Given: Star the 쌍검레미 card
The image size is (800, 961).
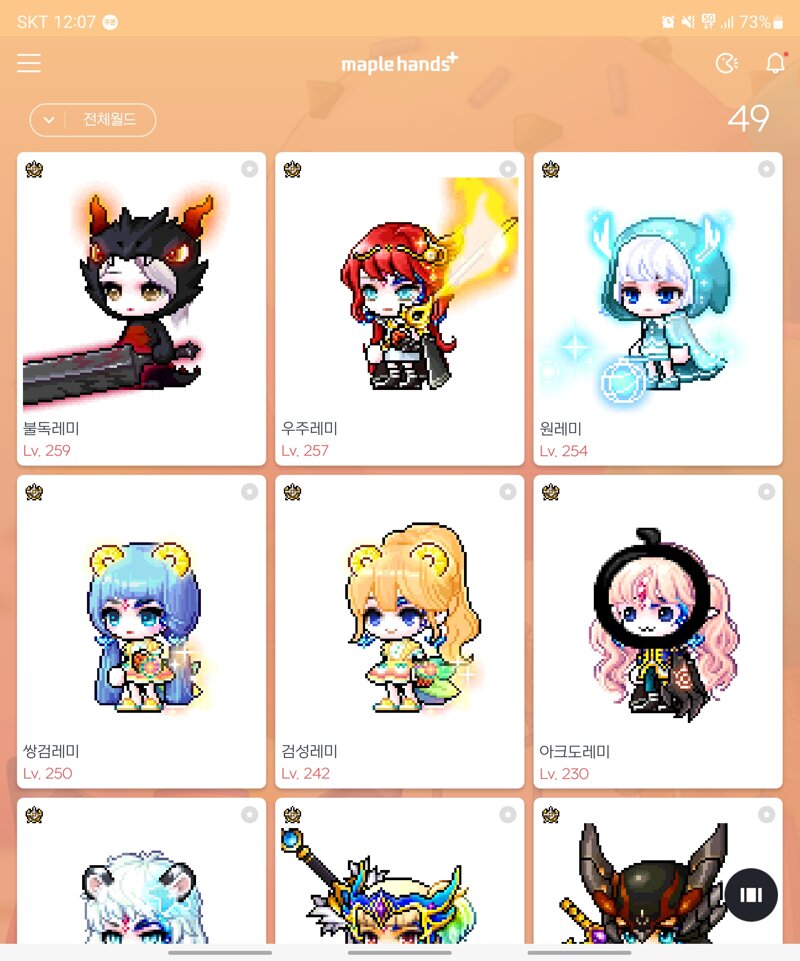Looking at the screenshot, I should pos(249,492).
